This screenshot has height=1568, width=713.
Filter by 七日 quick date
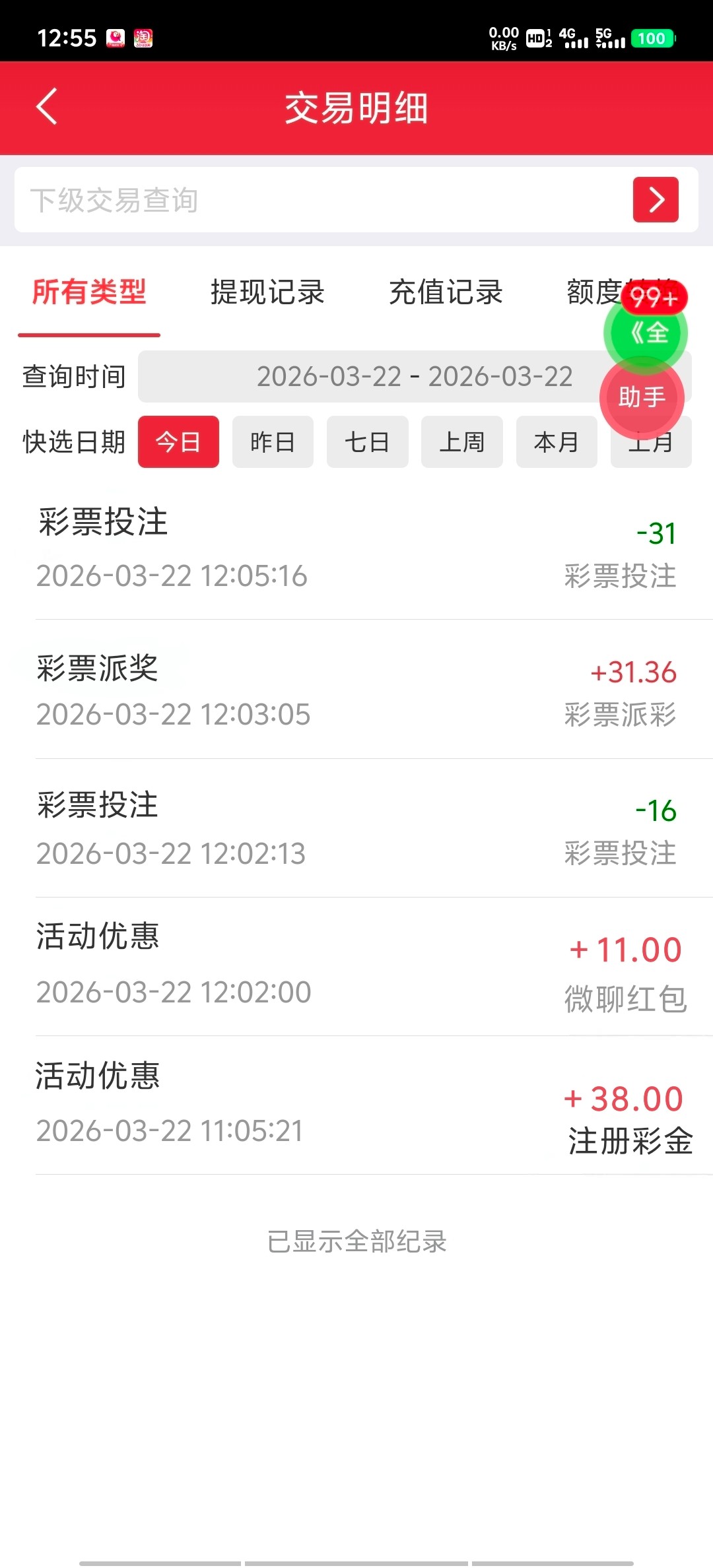pos(367,442)
